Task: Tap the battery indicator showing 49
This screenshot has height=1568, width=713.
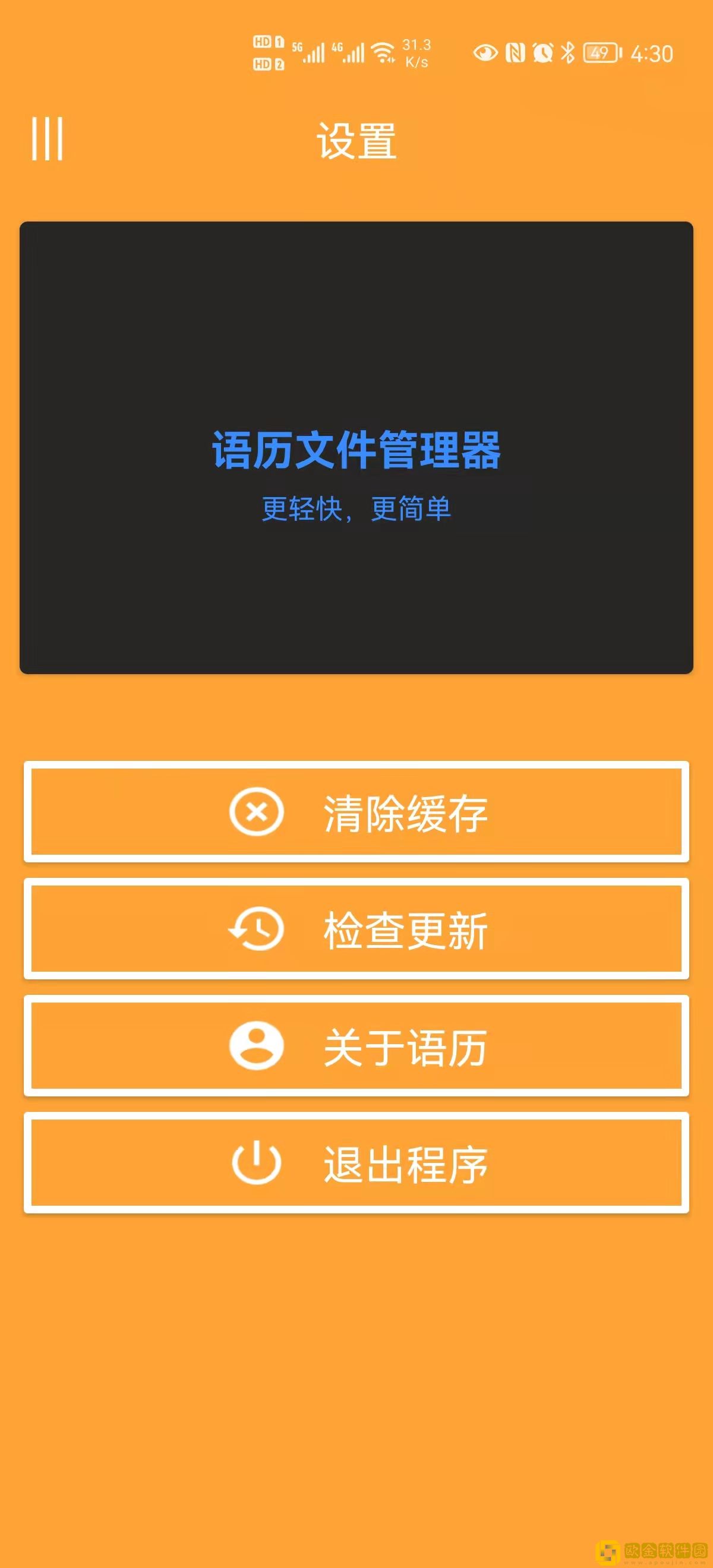Action: coord(597,53)
